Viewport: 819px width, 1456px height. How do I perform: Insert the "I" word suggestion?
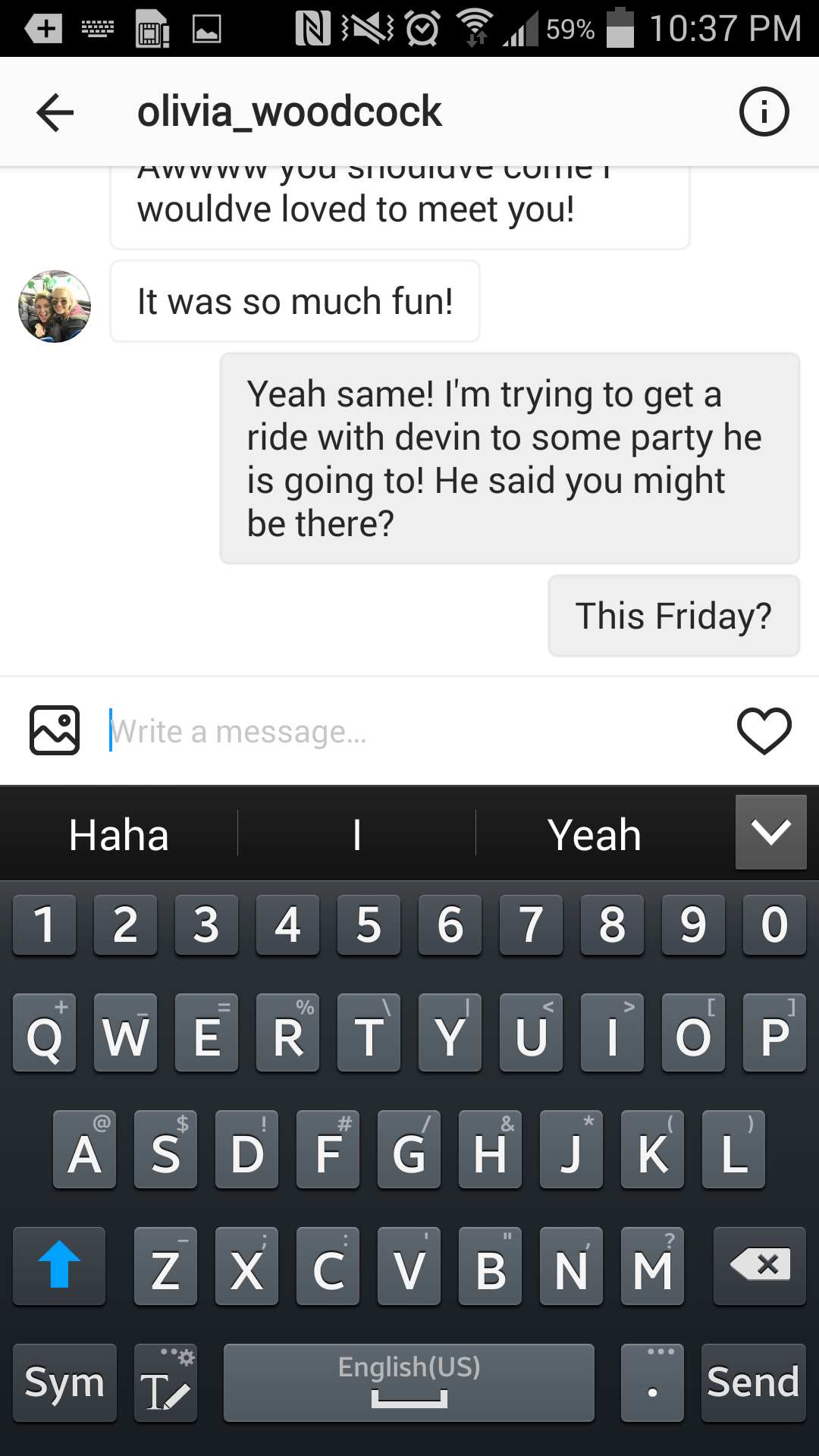point(356,835)
